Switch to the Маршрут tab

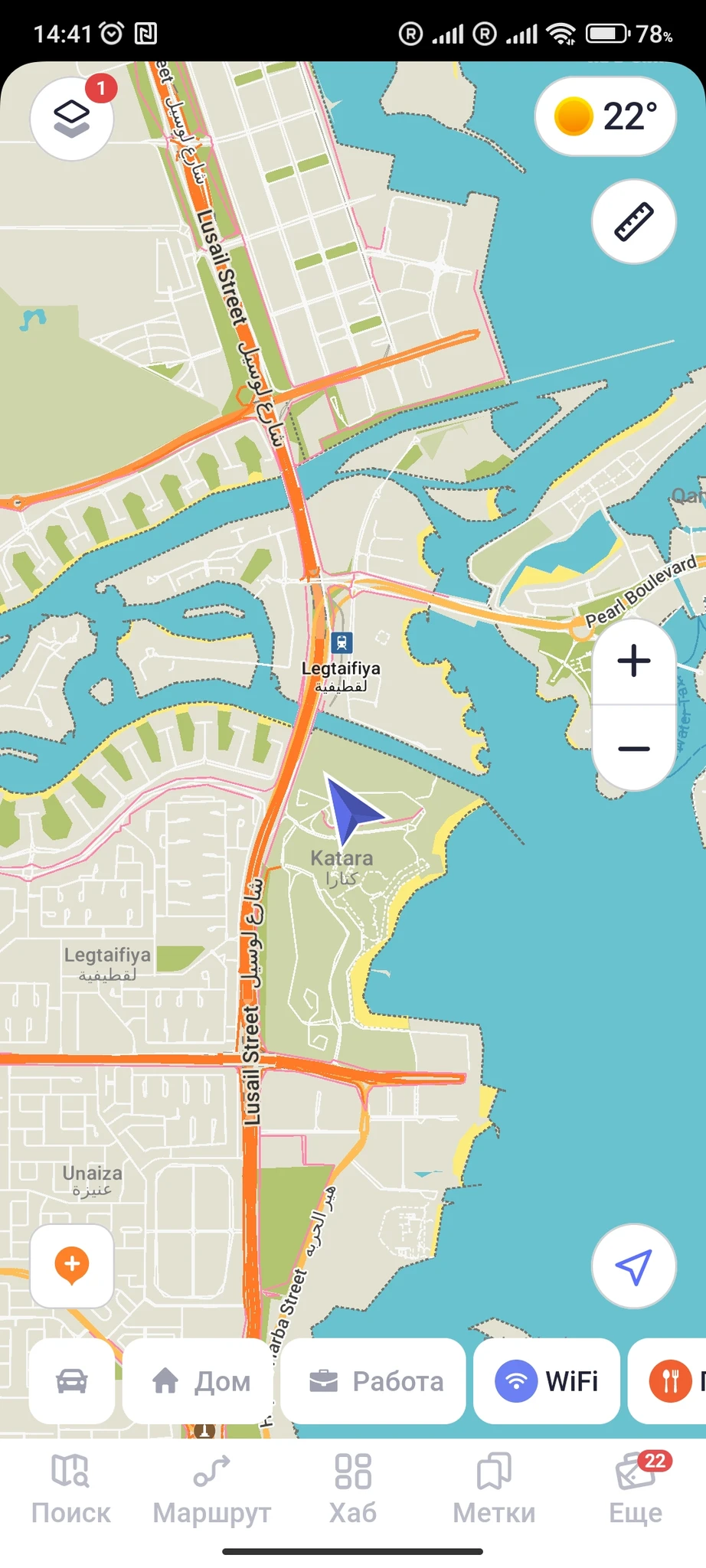(211, 1489)
